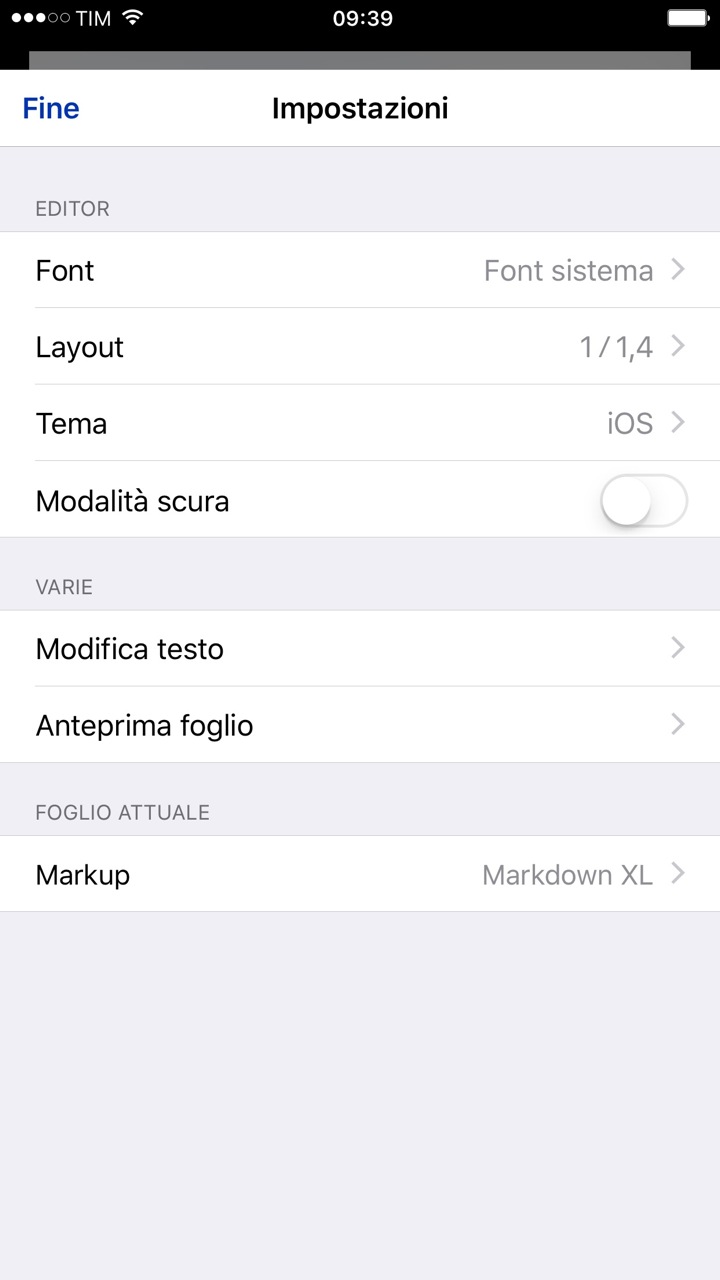
Task: Enable Modalità scura switch
Action: click(x=643, y=500)
